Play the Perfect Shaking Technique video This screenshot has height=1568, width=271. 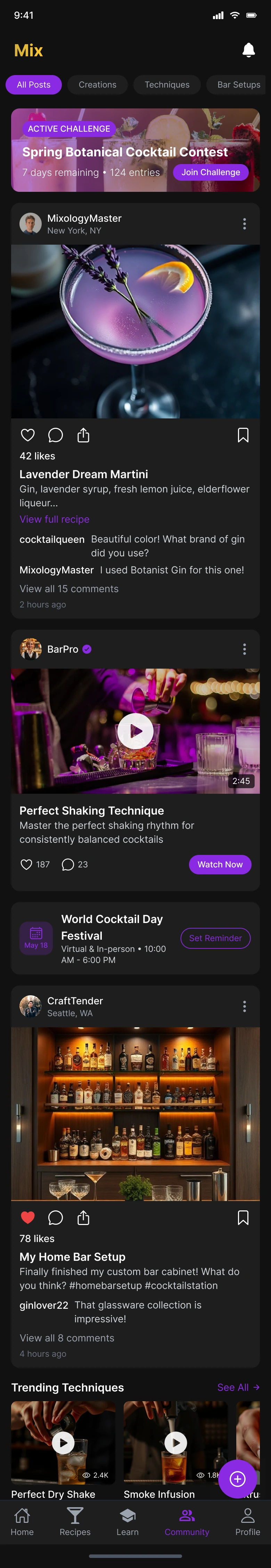(135, 730)
